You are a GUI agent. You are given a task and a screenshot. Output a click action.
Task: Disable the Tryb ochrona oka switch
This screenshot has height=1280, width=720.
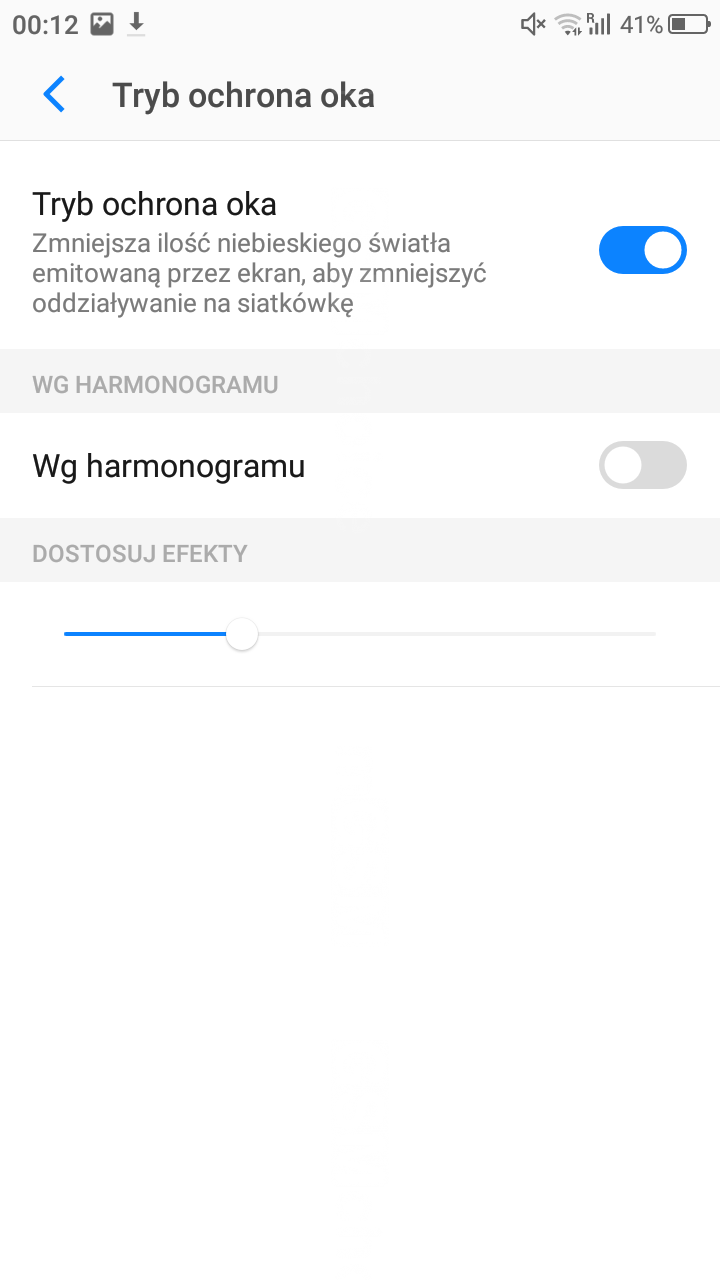[x=642, y=250]
